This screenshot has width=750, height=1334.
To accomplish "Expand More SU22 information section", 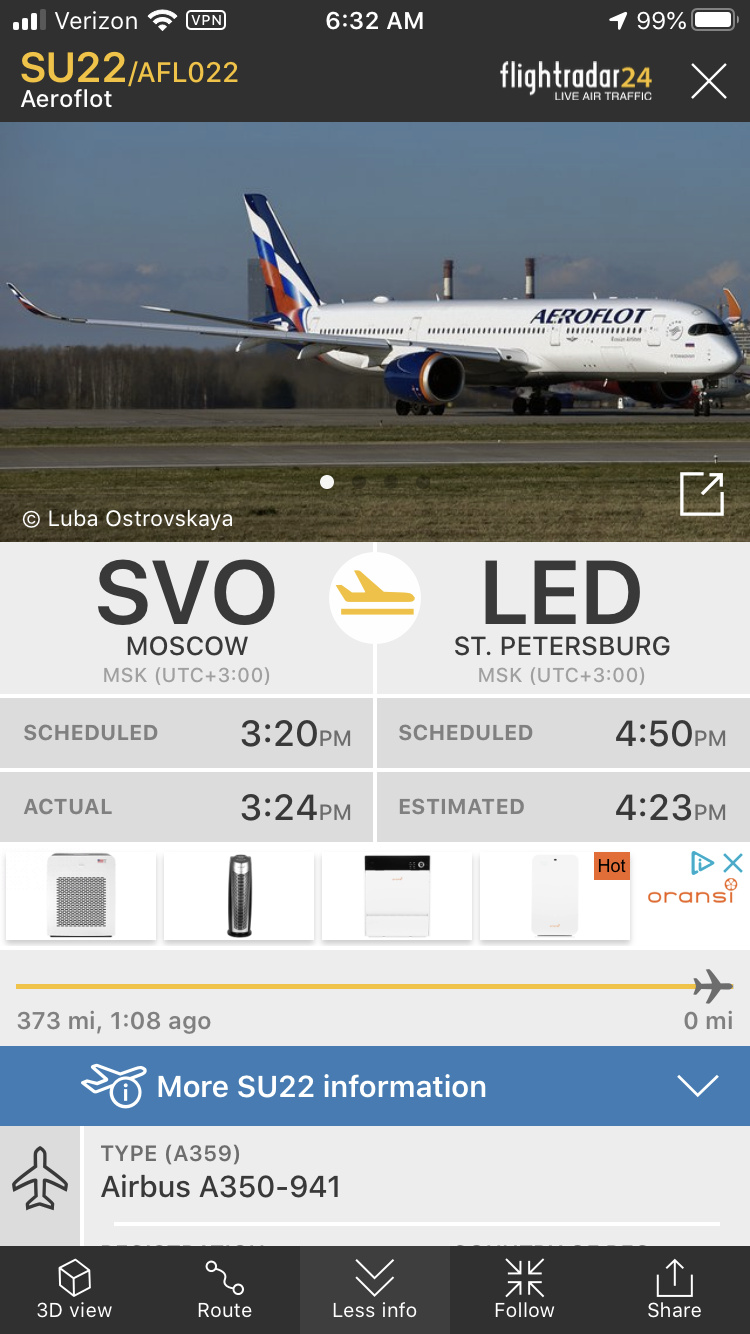I will coord(374,1086).
